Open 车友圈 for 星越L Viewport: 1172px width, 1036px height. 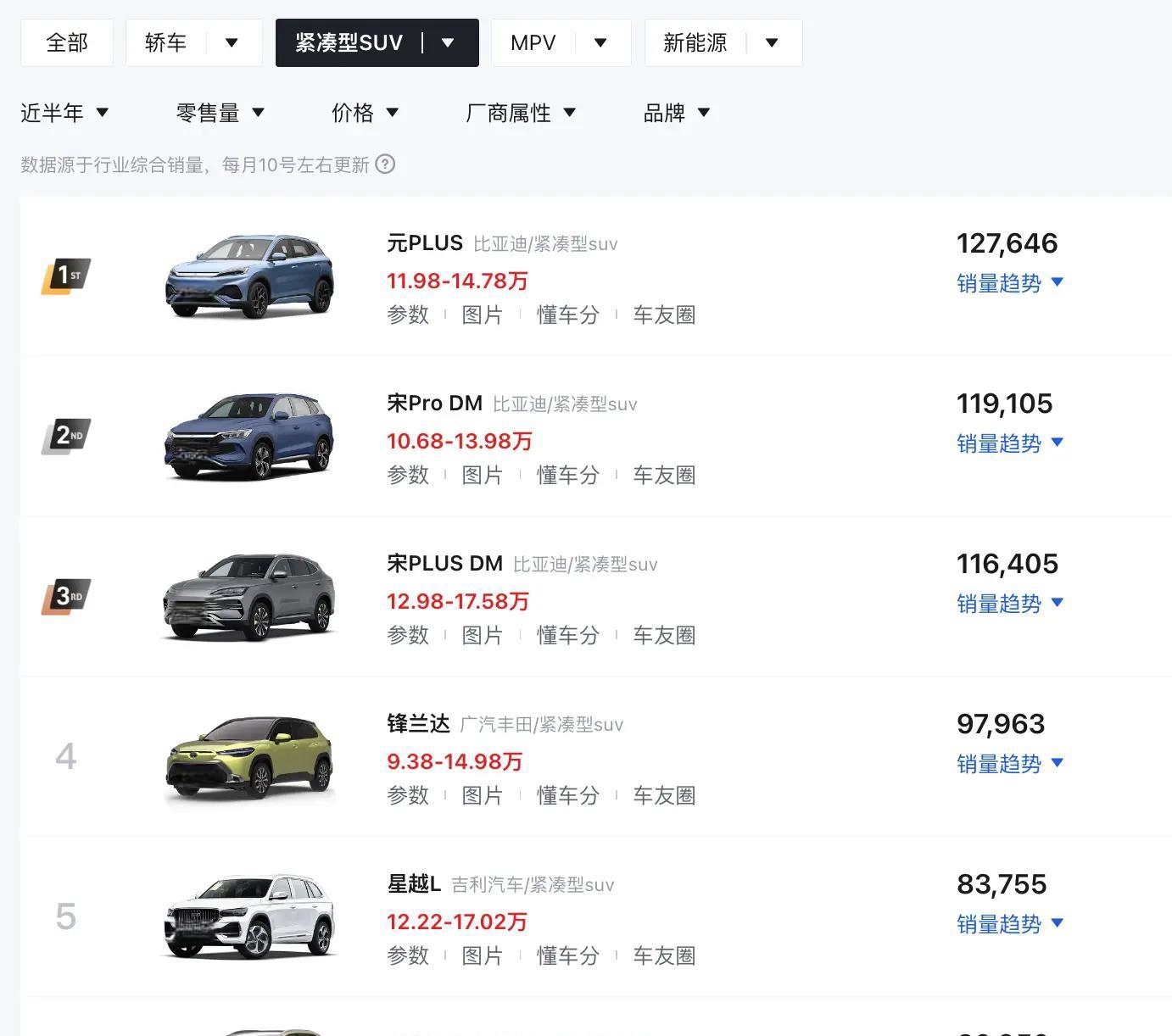click(x=664, y=955)
